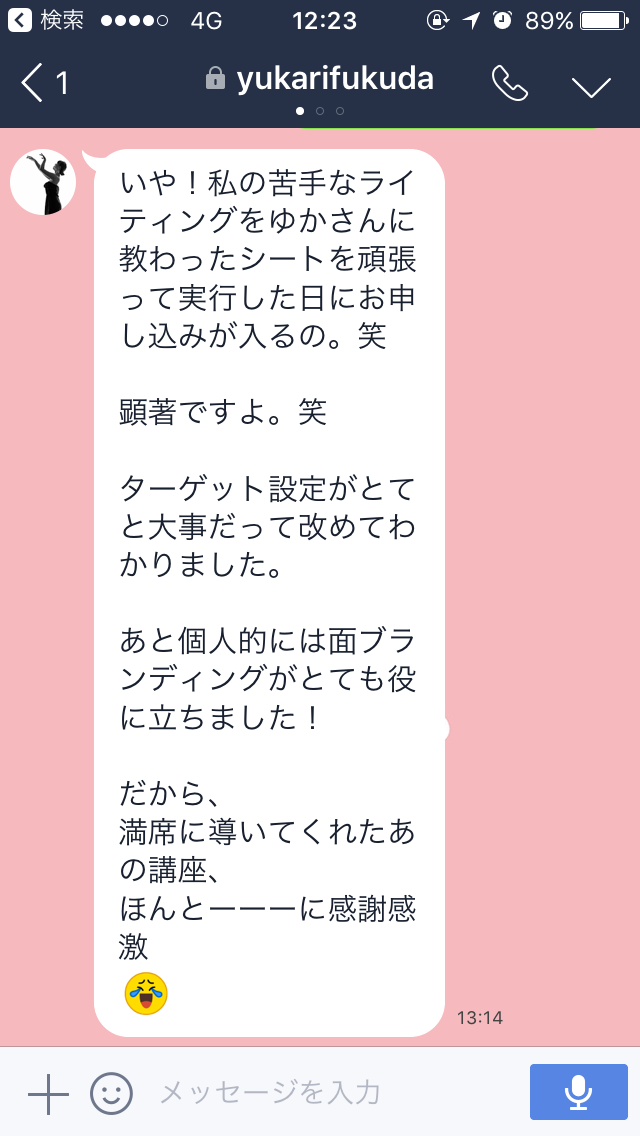Start a voice call with yukarifukuda

pos(510,83)
